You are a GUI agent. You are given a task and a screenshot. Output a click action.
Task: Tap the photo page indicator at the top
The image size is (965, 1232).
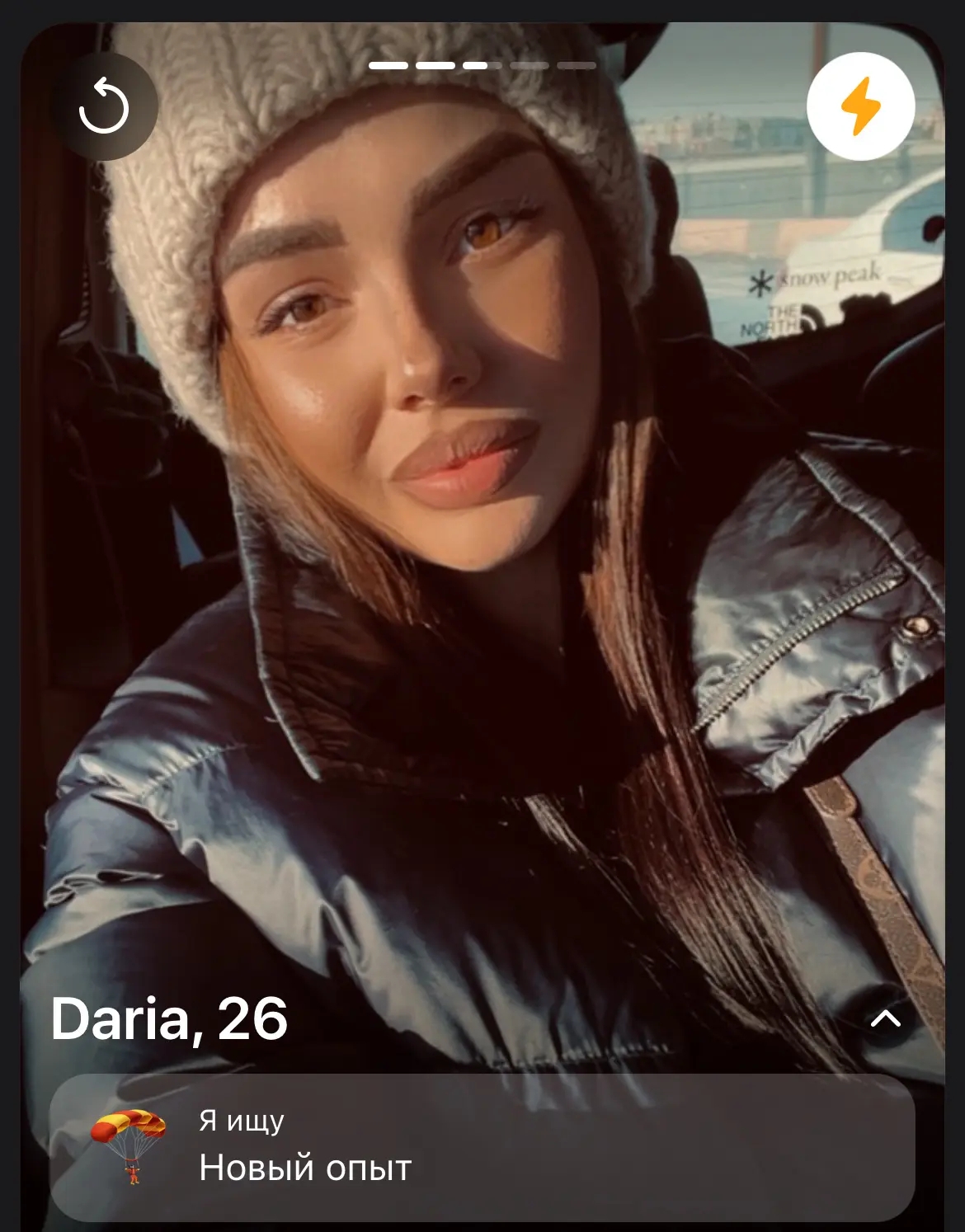[x=482, y=65]
